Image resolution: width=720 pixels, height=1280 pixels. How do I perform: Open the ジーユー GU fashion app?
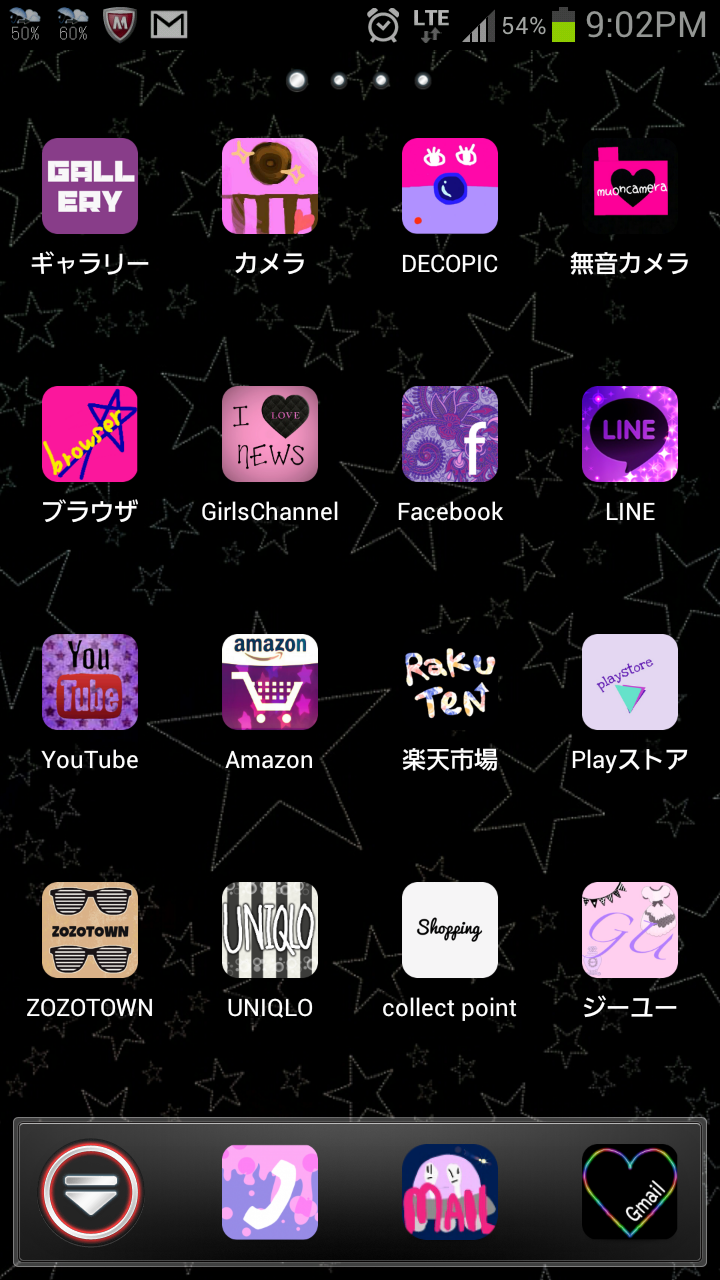[x=630, y=930]
